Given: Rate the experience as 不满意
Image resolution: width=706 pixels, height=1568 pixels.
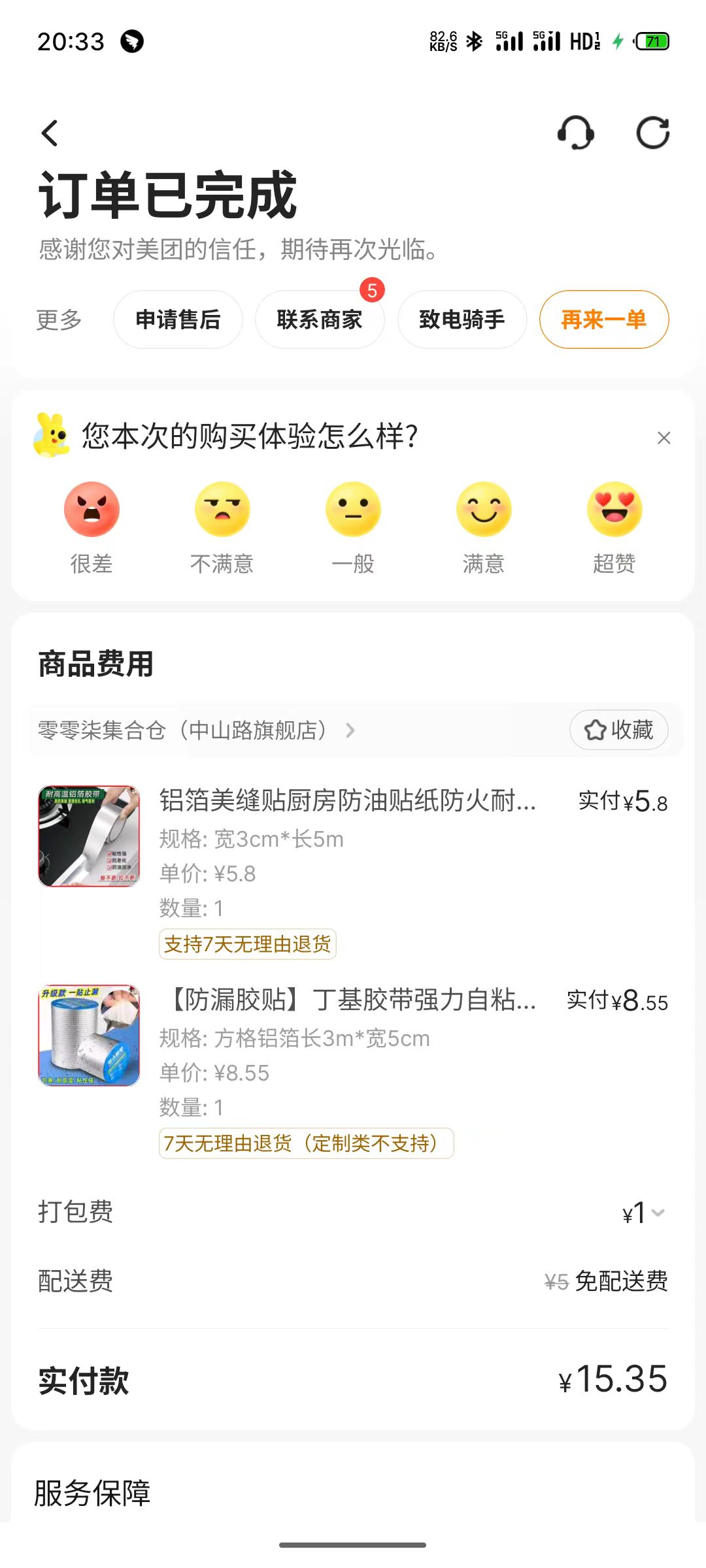Looking at the screenshot, I should 222,510.
